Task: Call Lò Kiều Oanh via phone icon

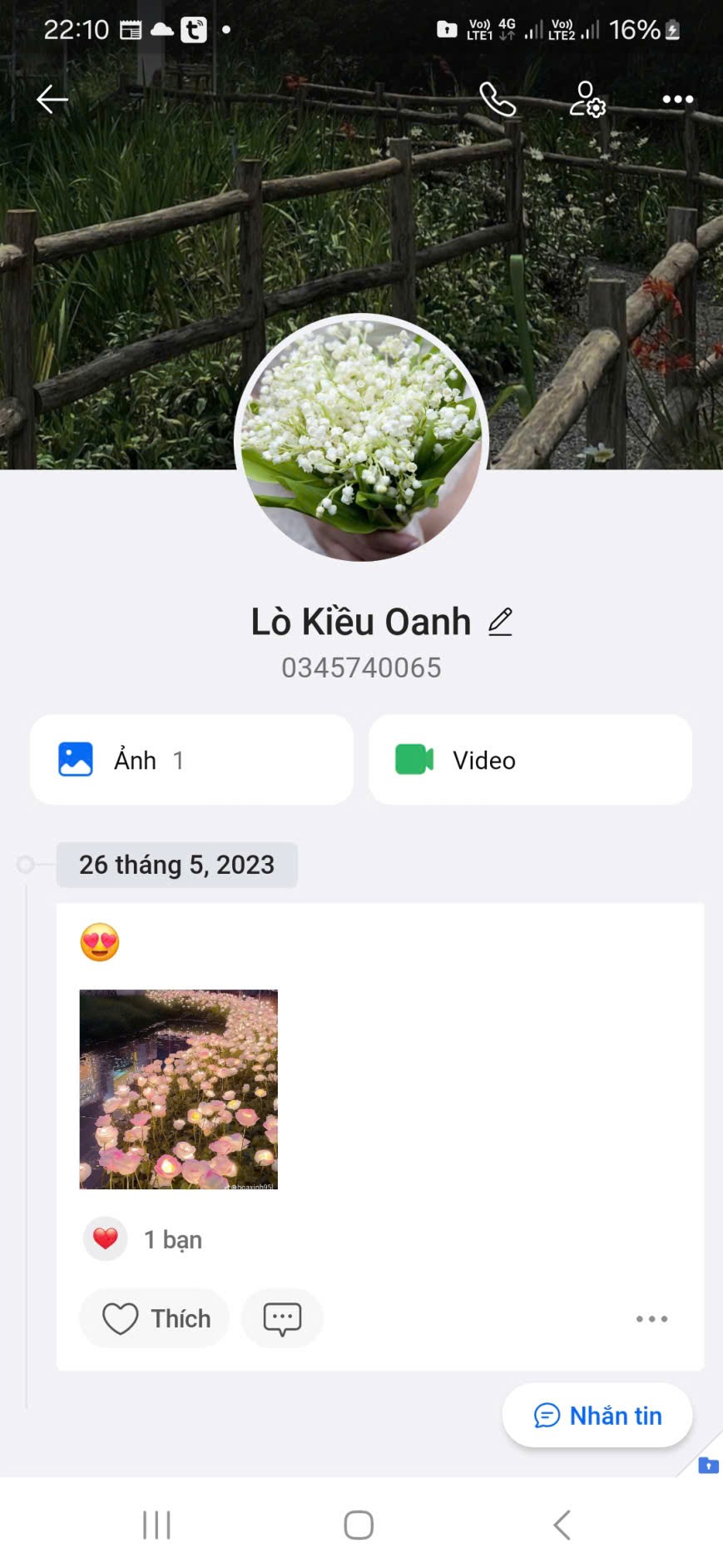Action: point(498,100)
